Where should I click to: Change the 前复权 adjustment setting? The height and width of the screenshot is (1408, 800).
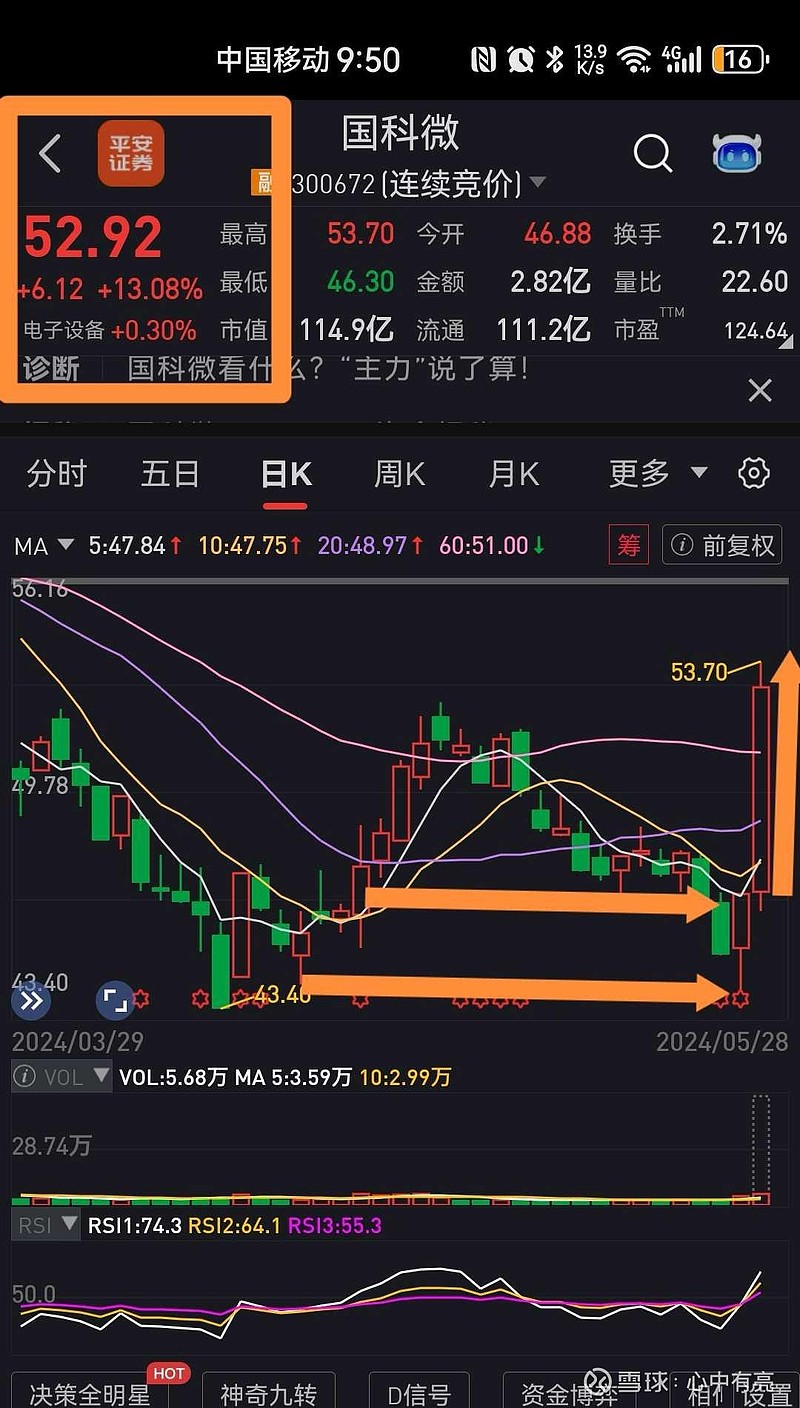(x=722, y=545)
